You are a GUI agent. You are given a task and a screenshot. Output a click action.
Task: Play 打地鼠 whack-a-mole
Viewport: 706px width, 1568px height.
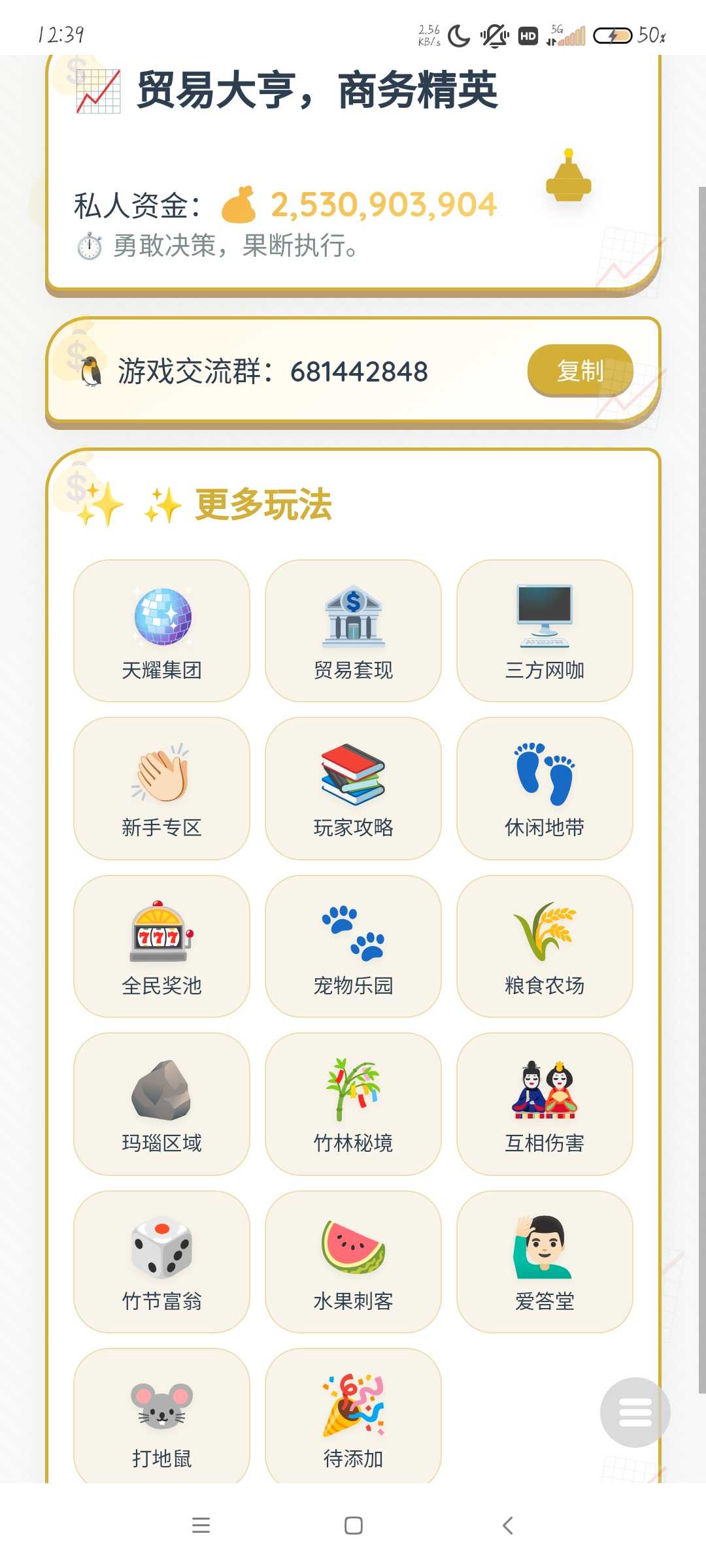(161, 1416)
